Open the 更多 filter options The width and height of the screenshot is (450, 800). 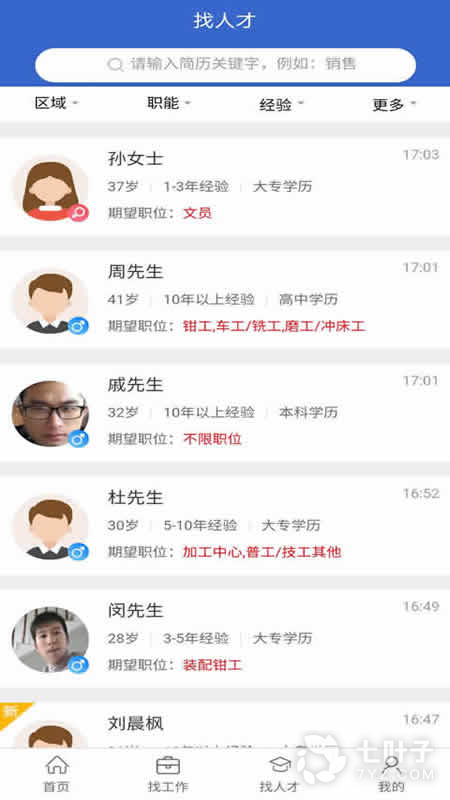[x=394, y=105]
